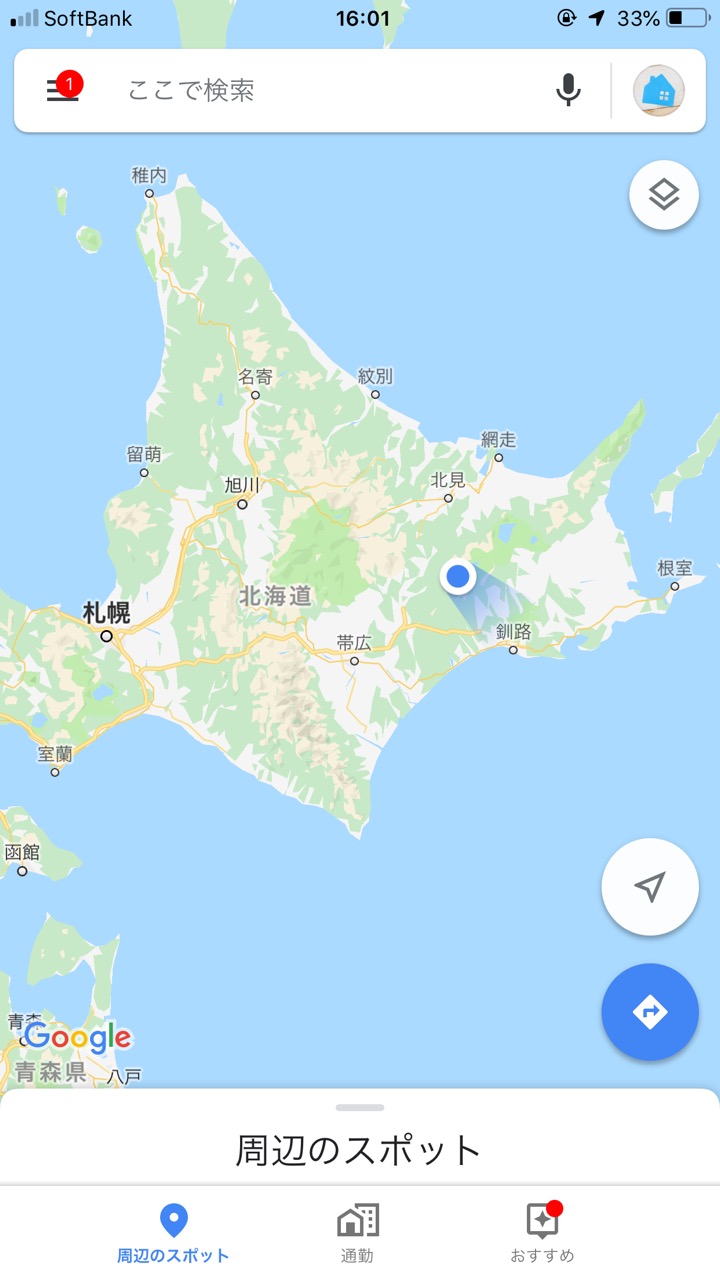Tap the blue current-location dot
Screen dimensions: 720x1280
tap(458, 576)
